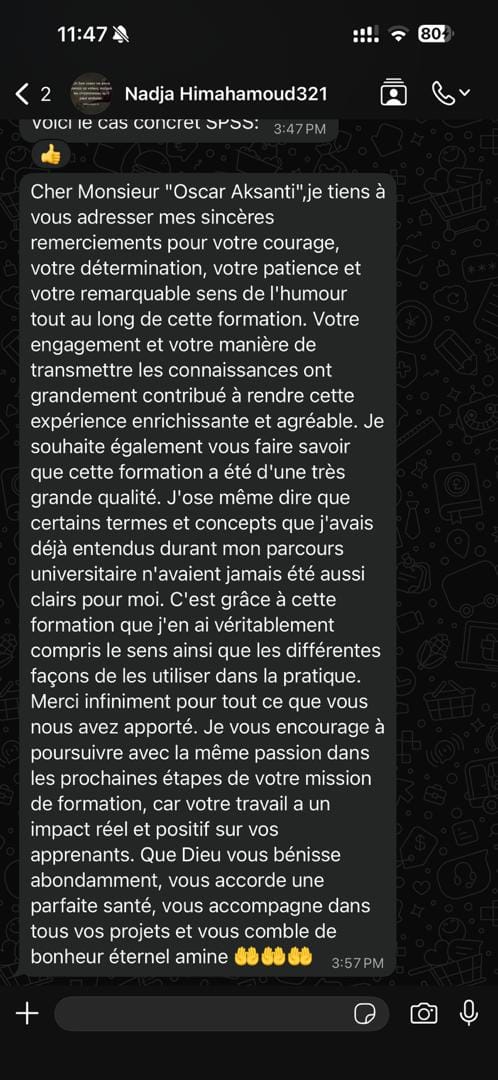The image size is (498, 1080).
Task: Open the attachment plus menu
Action: (x=27, y=1013)
